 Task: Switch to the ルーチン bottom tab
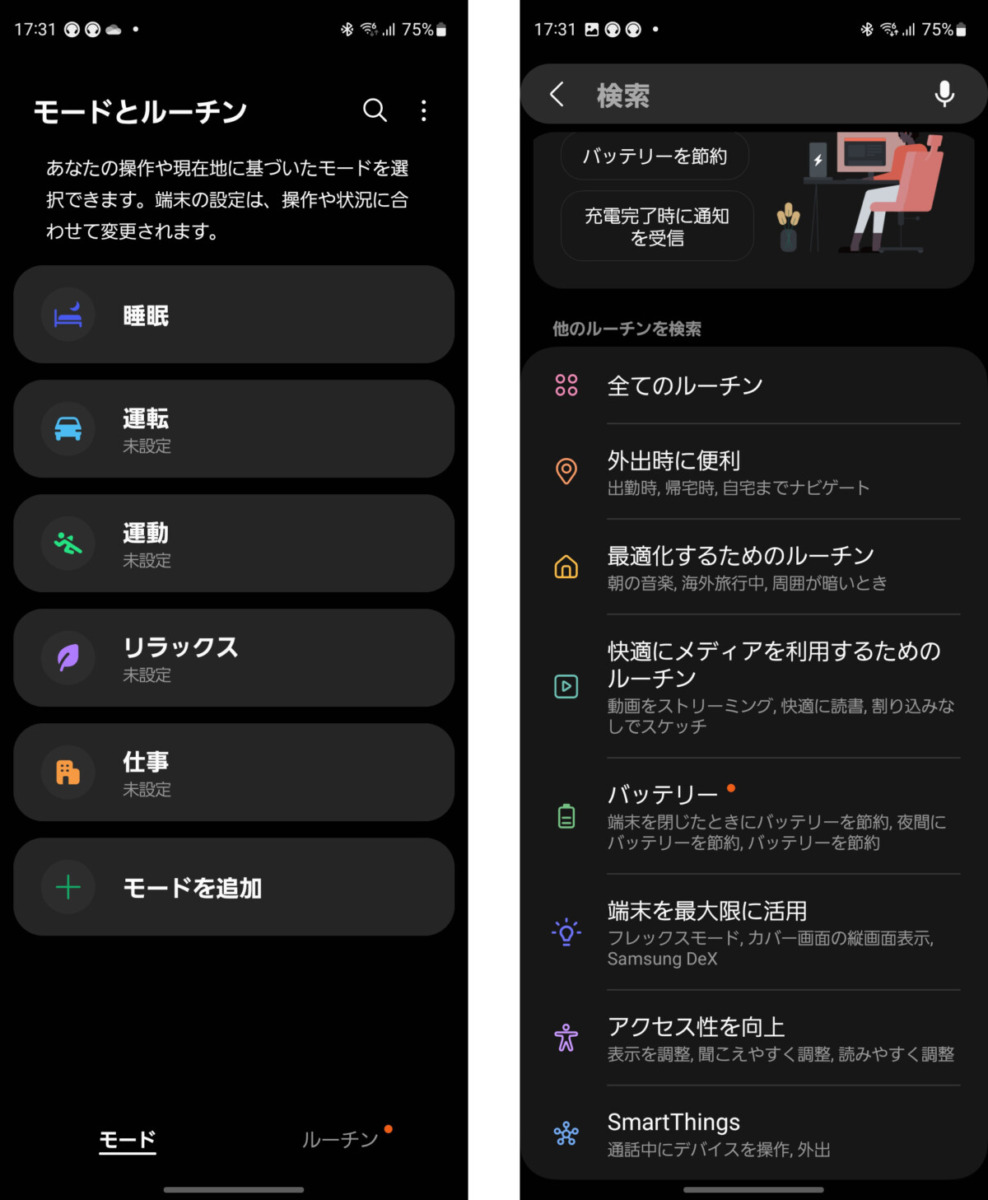point(341,1139)
